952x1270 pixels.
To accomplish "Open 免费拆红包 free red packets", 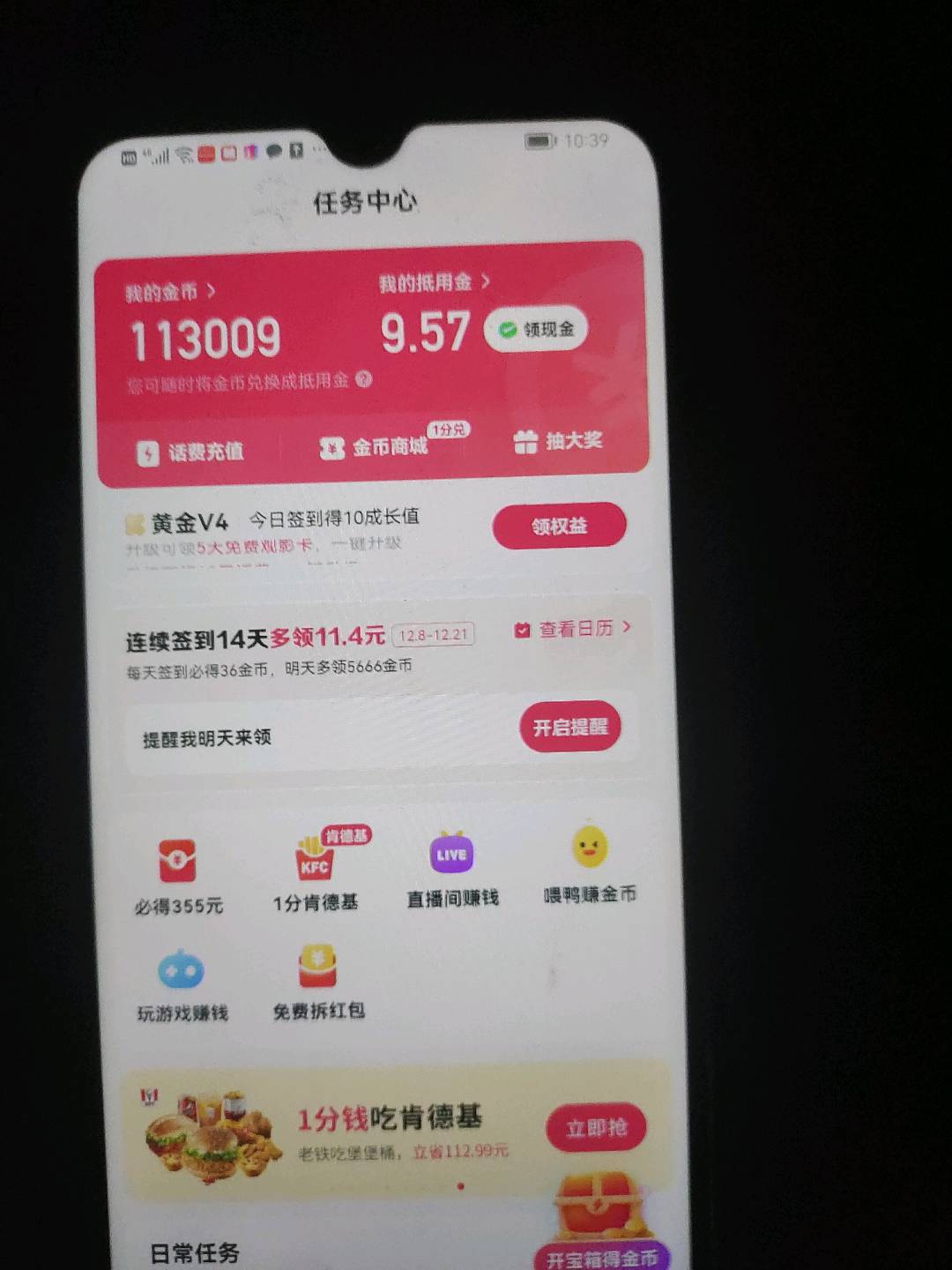I will click(318, 982).
